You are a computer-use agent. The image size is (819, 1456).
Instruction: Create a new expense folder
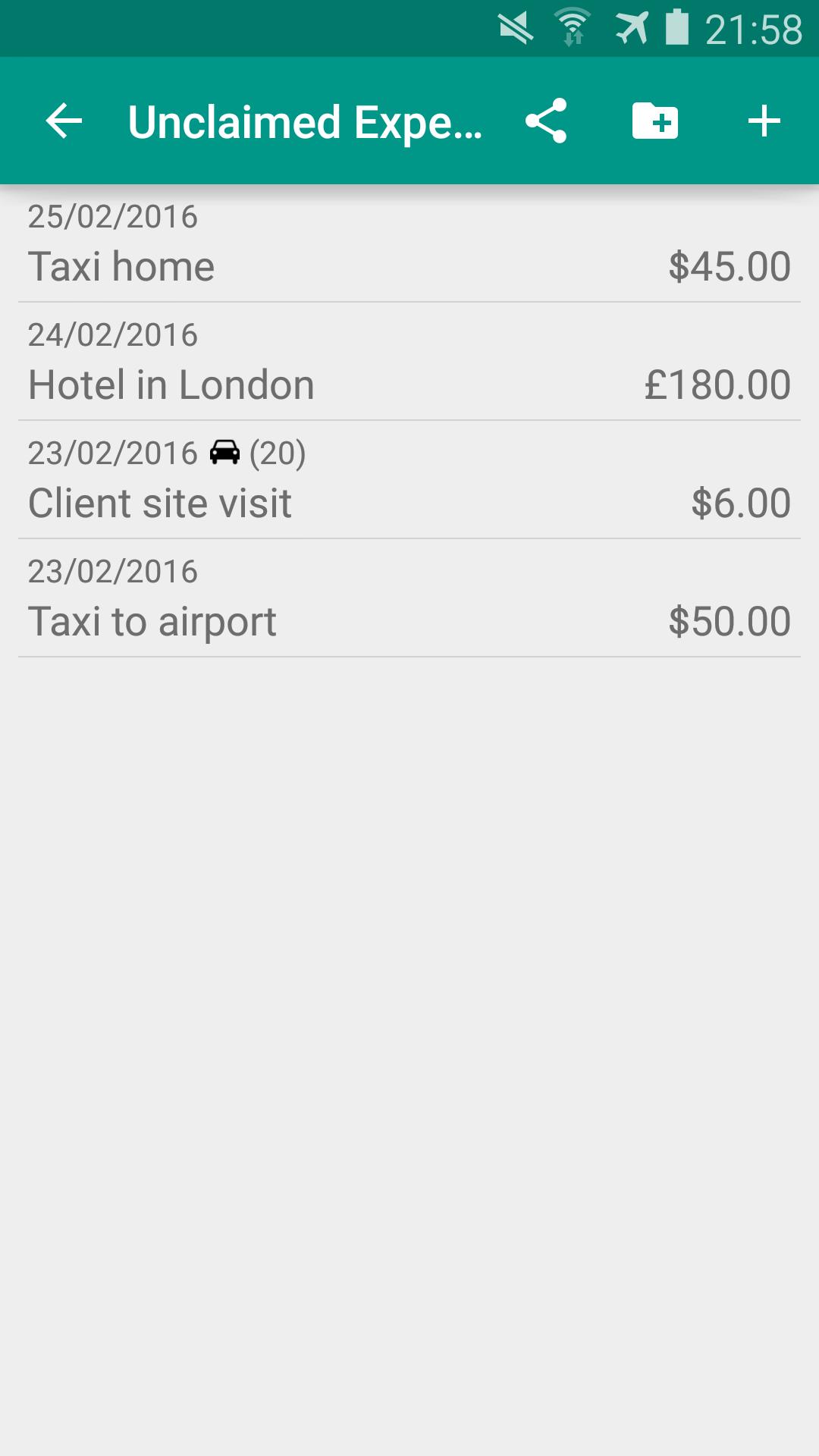(655, 121)
